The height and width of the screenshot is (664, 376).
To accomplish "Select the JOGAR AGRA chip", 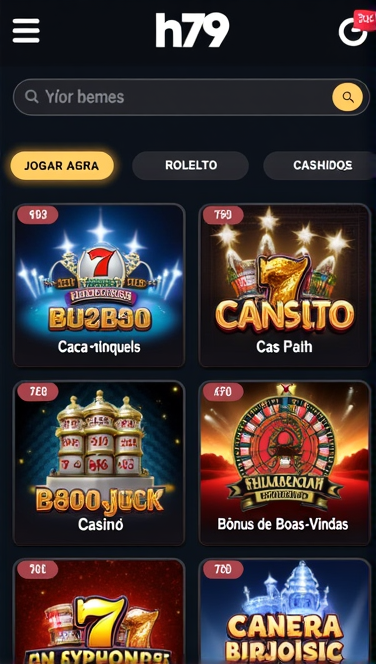I will tap(62, 165).
